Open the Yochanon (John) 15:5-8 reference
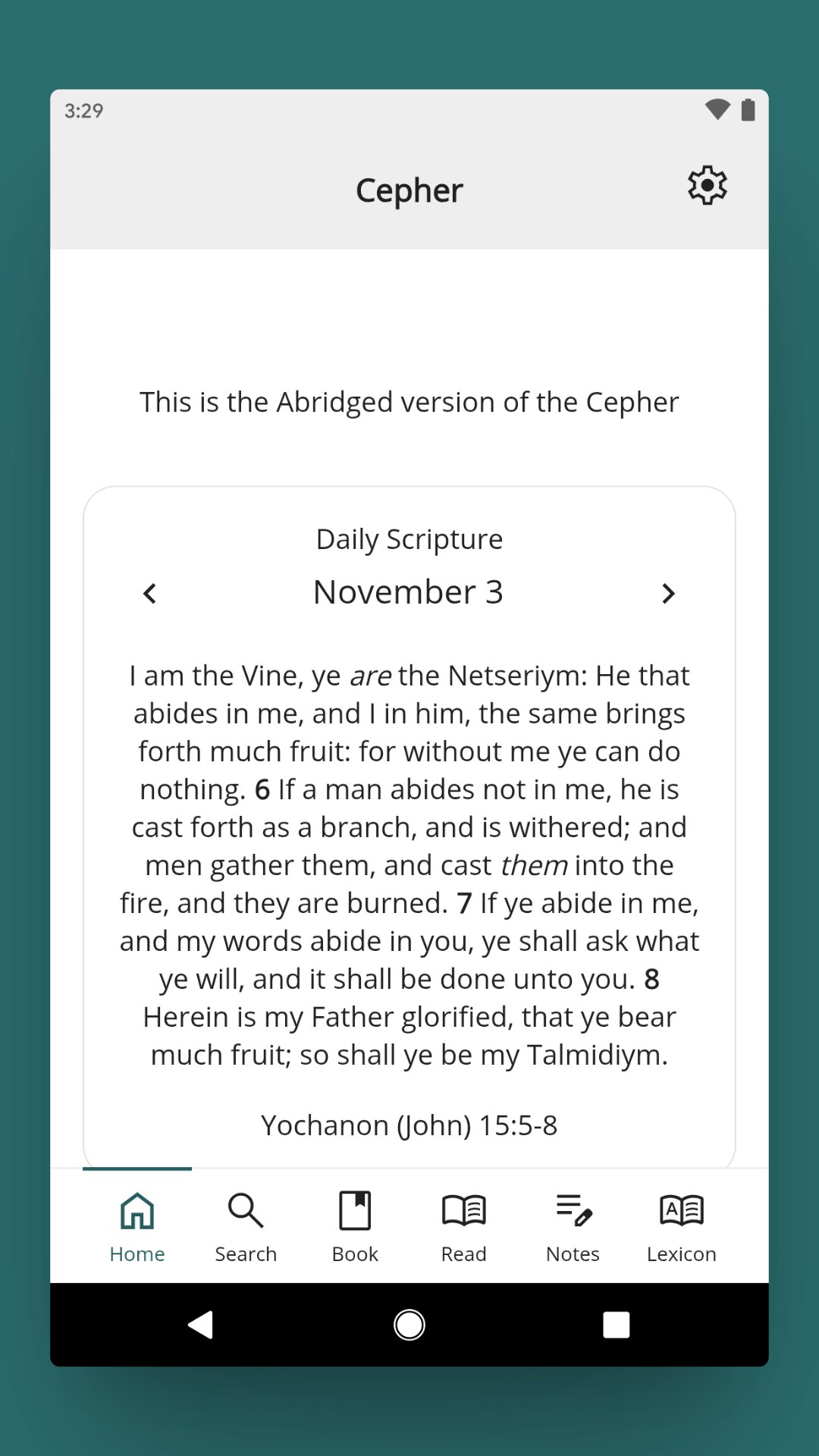 [409, 1125]
